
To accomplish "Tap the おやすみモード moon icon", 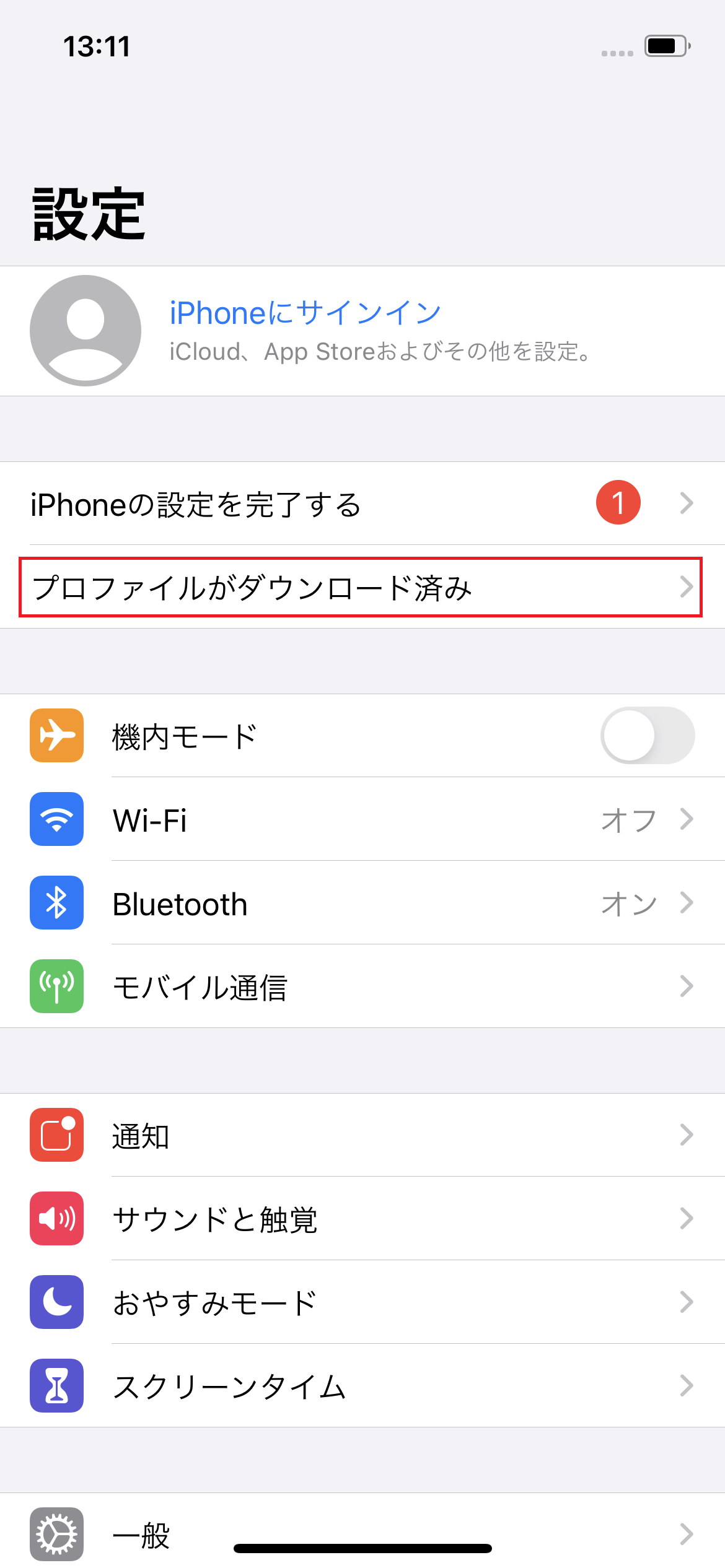I will (x=56, y=1302).
